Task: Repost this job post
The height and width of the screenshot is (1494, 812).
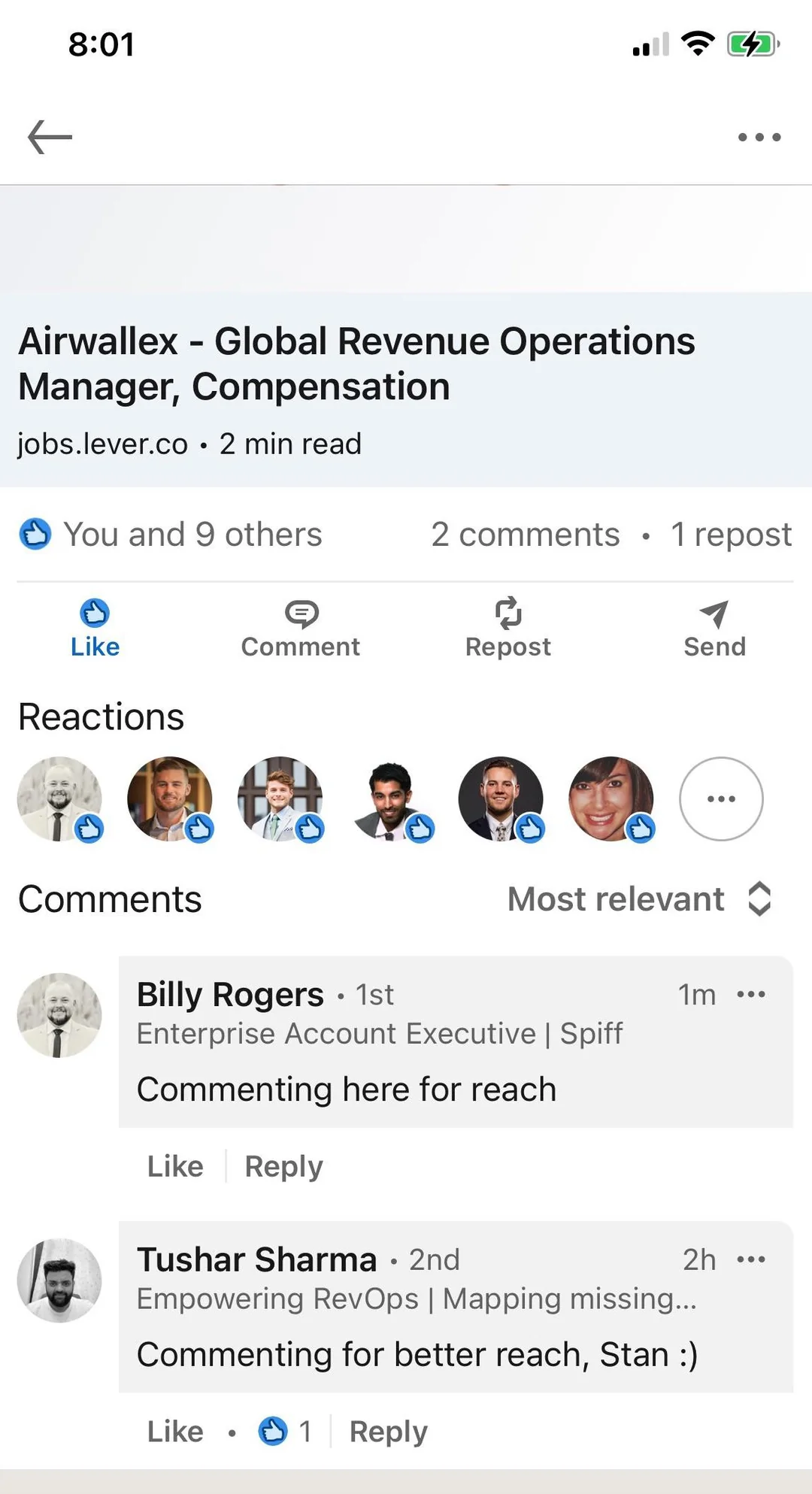Action: point(507,629)
